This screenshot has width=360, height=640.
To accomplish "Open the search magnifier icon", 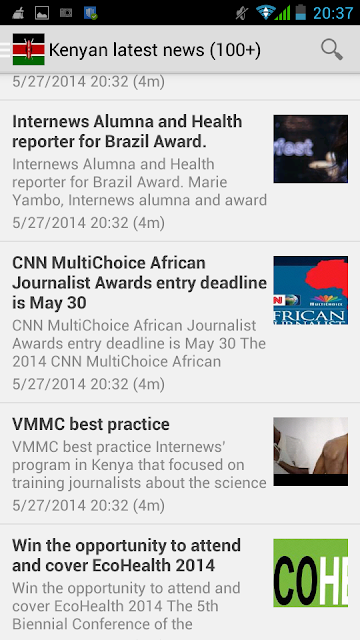I will [x=331, y=50].
